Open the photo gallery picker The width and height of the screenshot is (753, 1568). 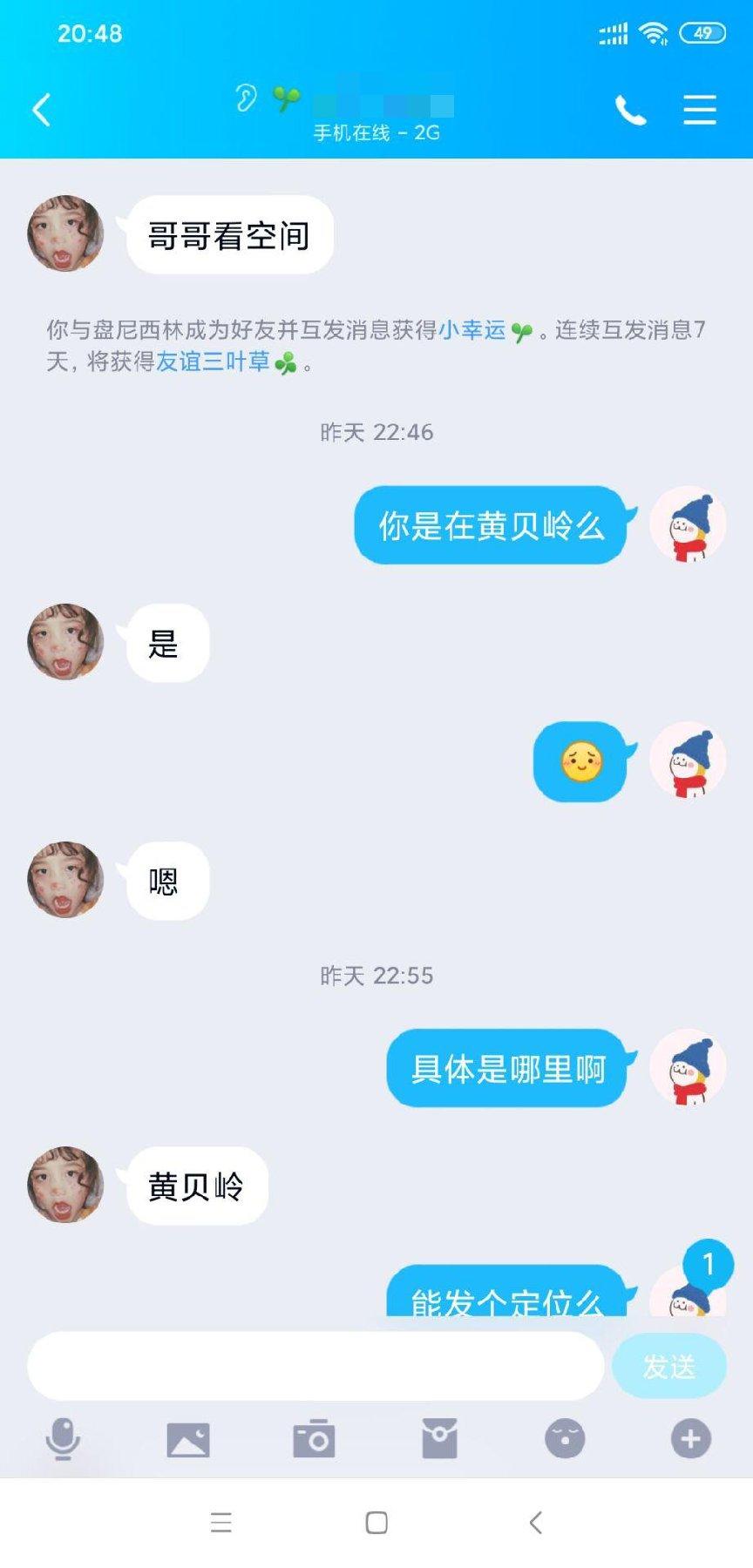(188, 1439)
